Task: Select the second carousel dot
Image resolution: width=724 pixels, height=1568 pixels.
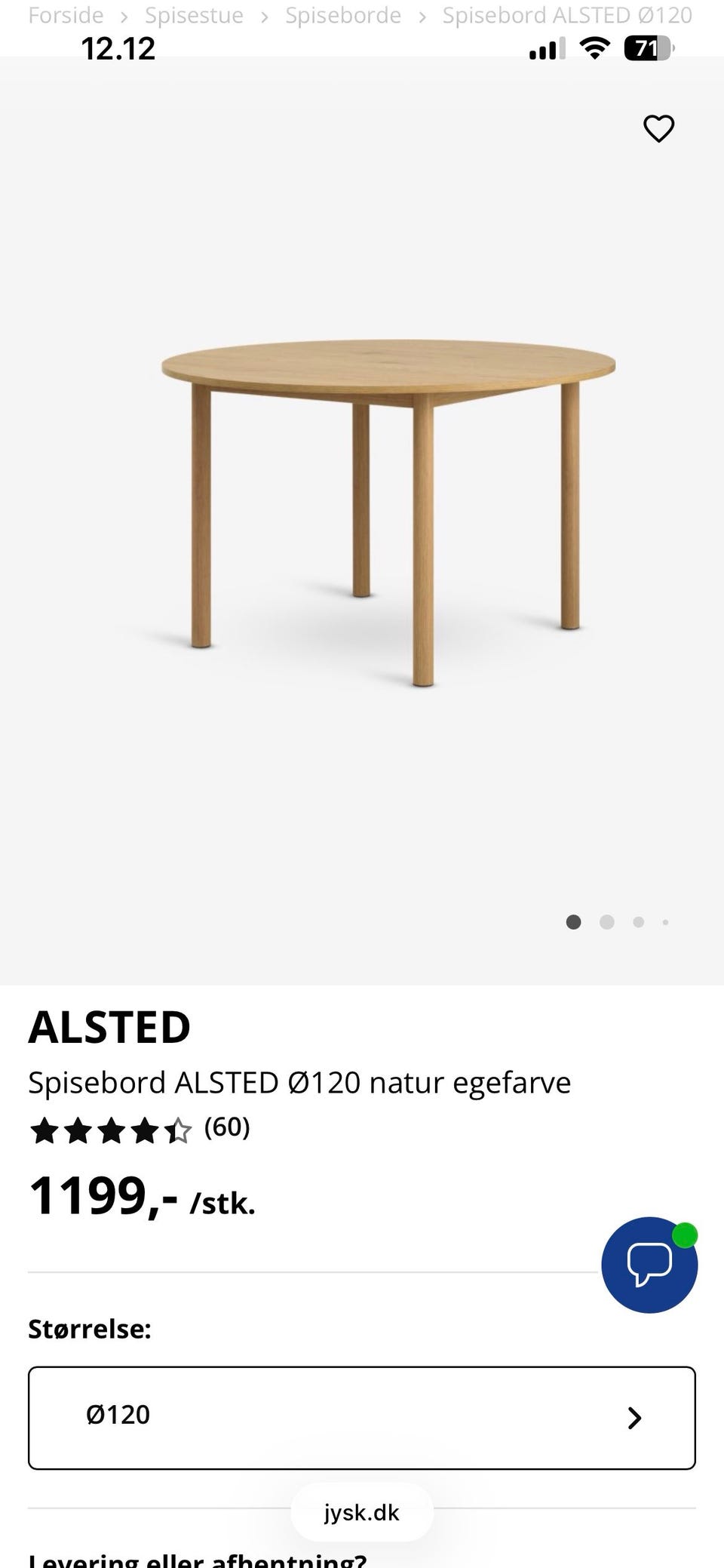Action: 606,922
